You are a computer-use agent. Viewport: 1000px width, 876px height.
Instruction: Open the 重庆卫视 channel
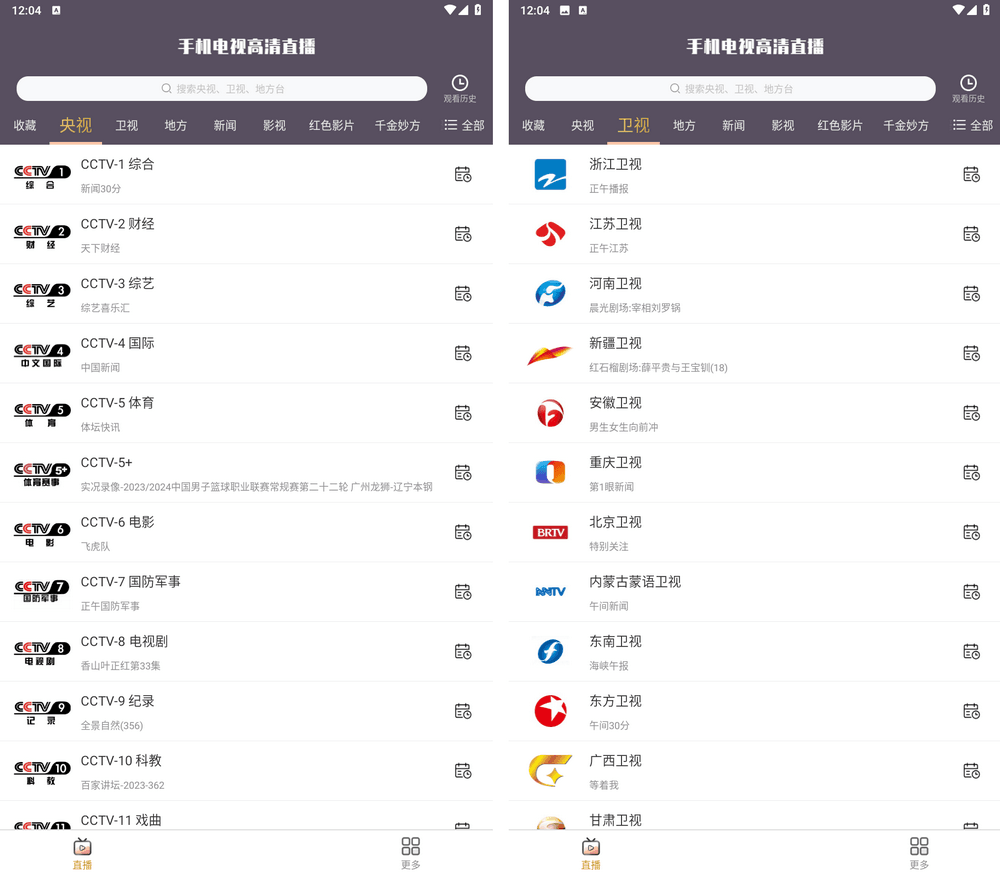coord(700,472)
